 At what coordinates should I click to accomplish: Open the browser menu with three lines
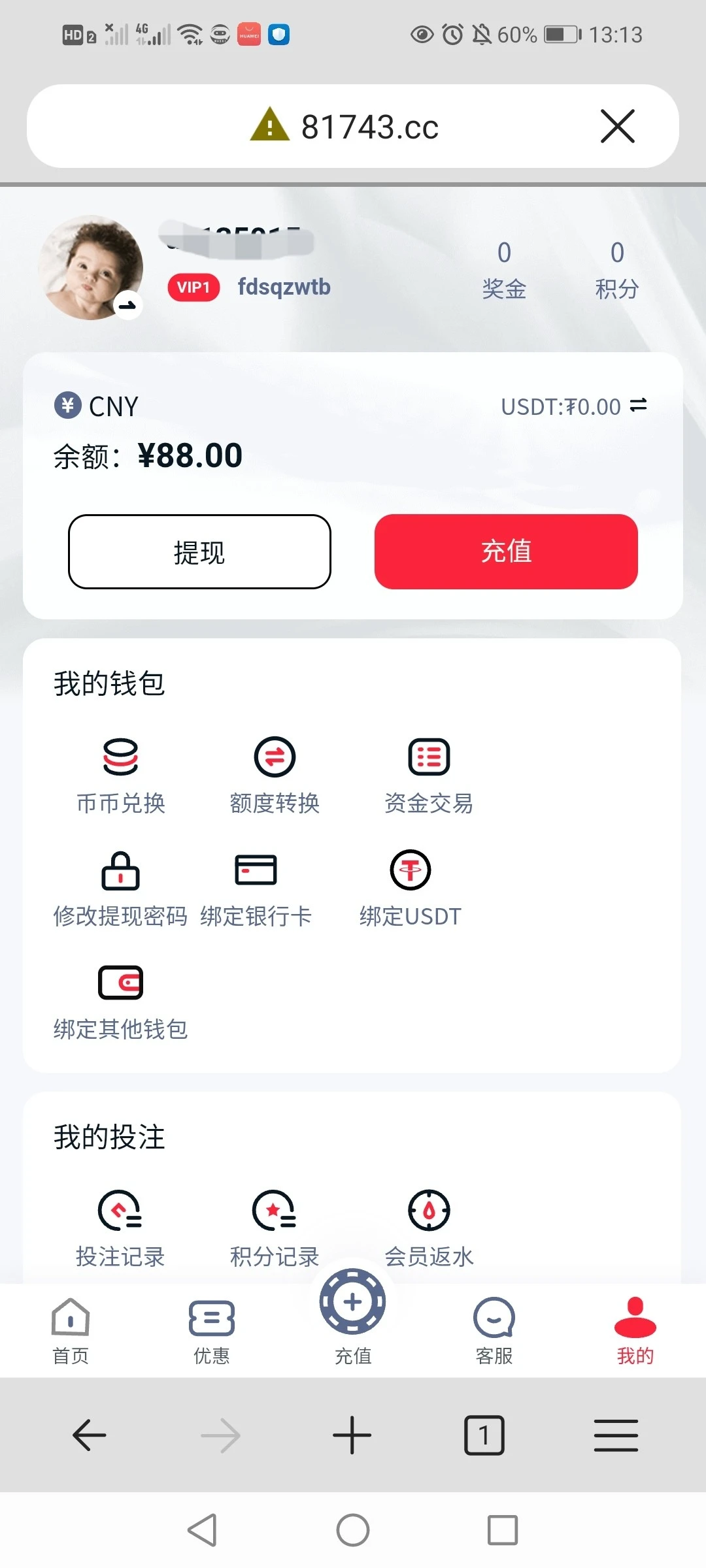[616, 1435]
